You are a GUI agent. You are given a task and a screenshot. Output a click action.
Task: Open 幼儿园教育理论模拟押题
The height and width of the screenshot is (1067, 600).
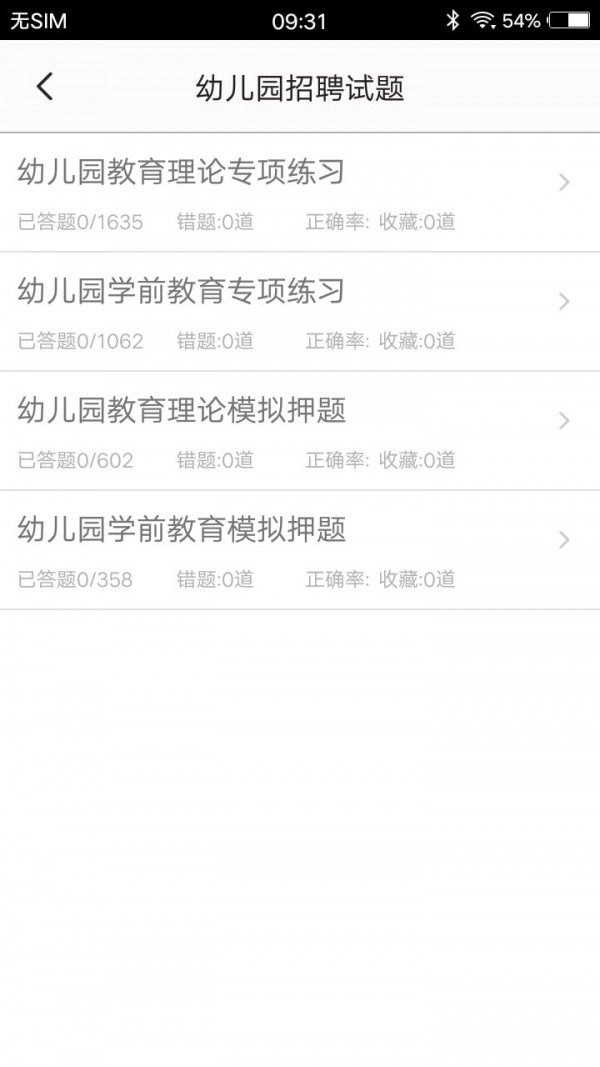click(300, 431)
